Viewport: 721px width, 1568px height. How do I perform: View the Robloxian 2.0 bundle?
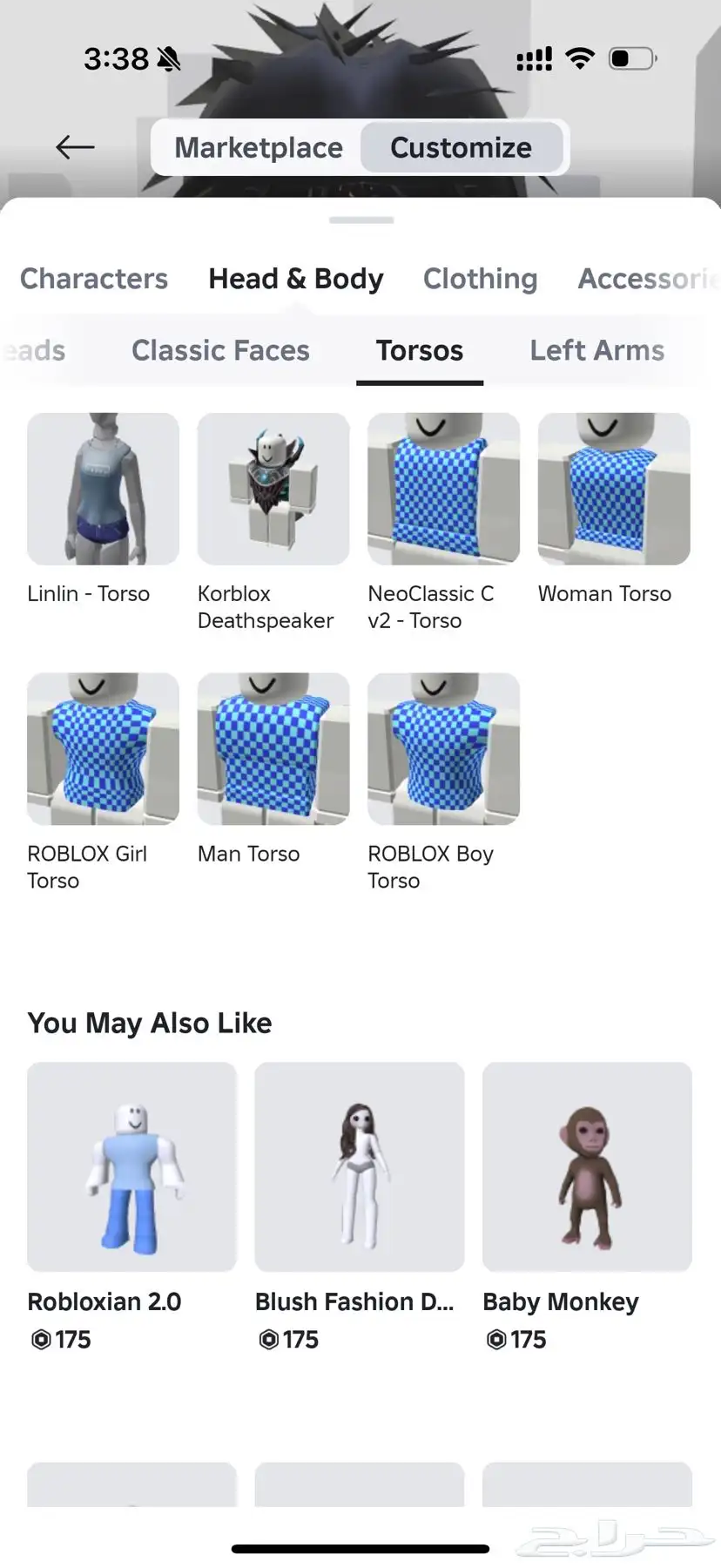[131, 1166]
